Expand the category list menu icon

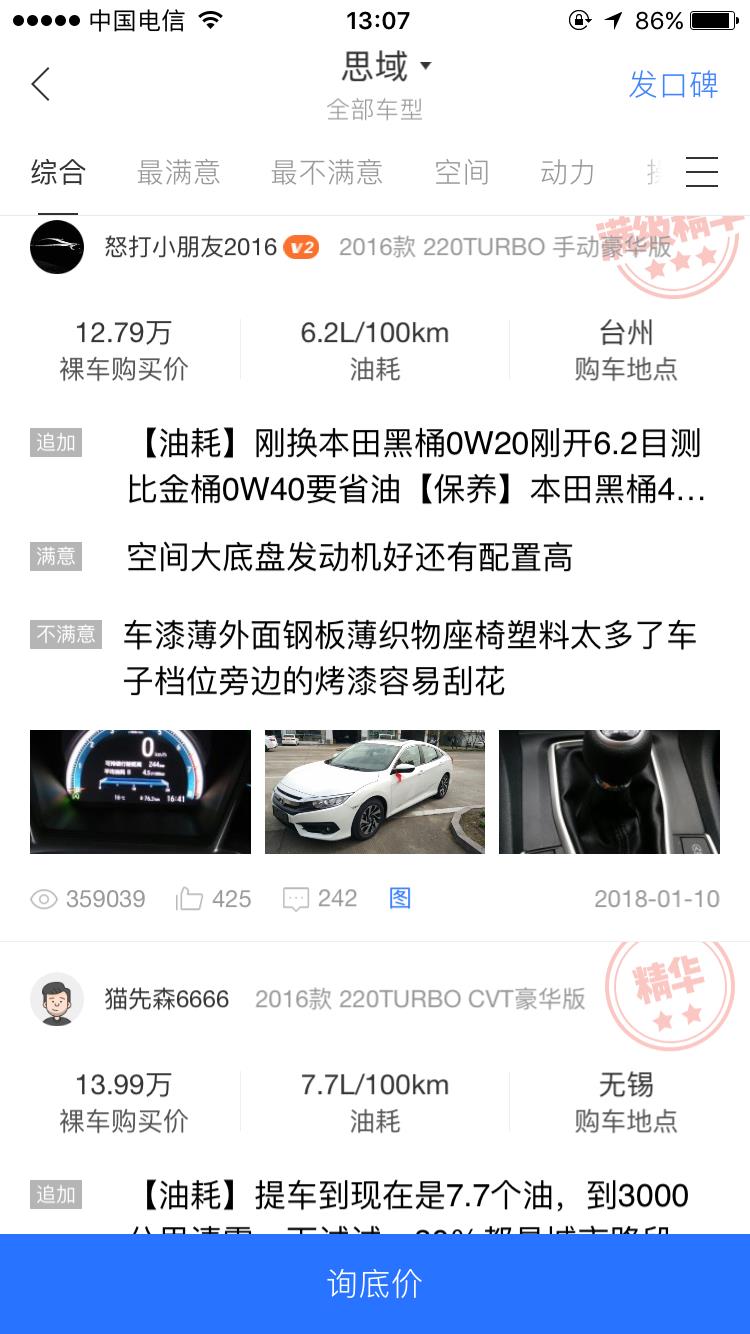pos(702,172)
